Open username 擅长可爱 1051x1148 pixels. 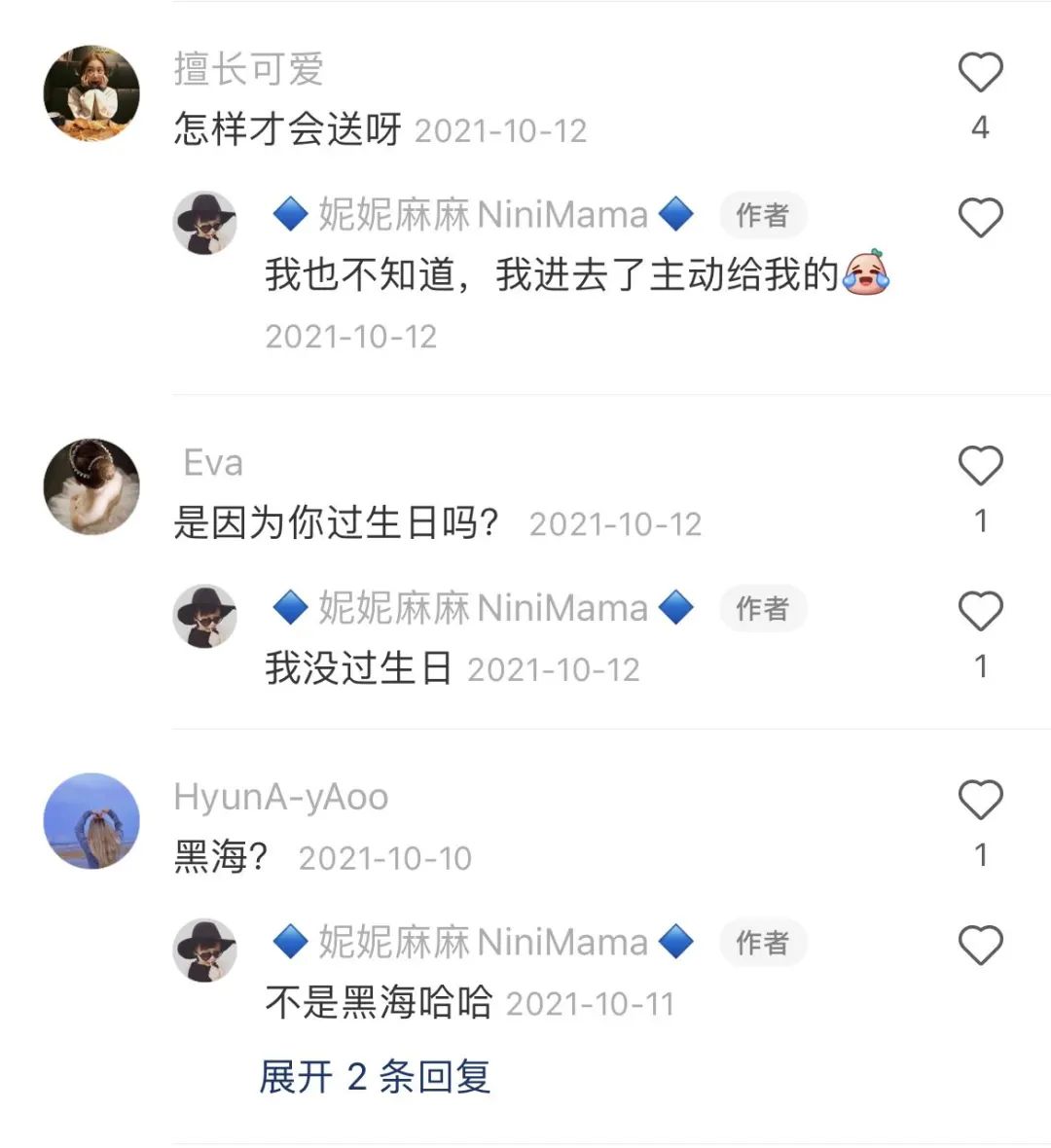pos(248,69)
